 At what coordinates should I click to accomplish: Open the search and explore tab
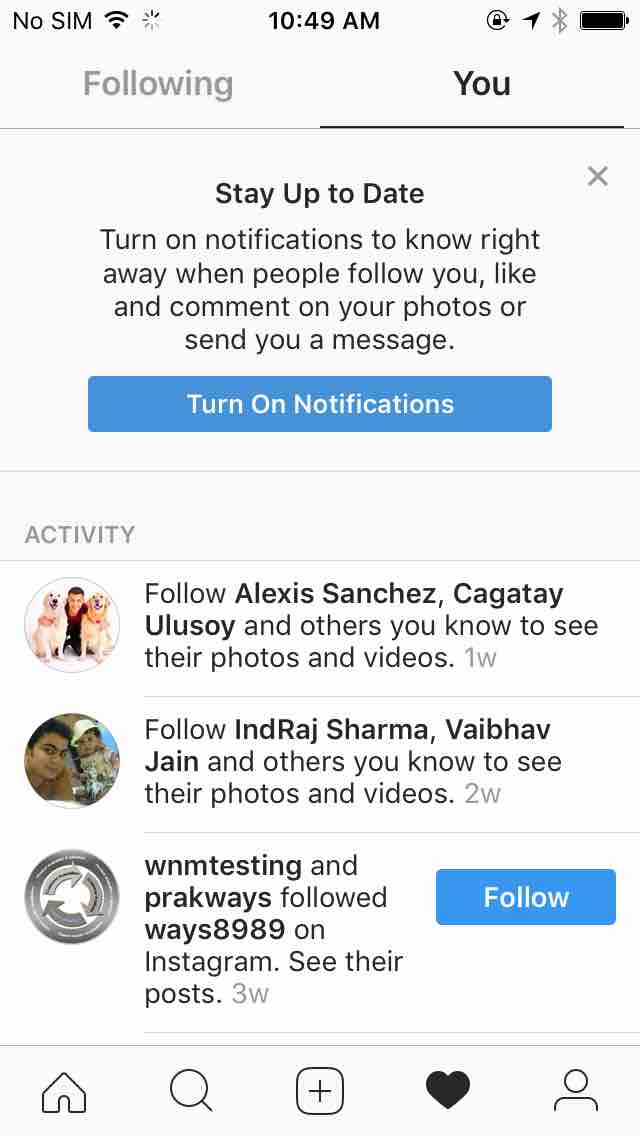pyautogui.click(x=191, y=1091)
